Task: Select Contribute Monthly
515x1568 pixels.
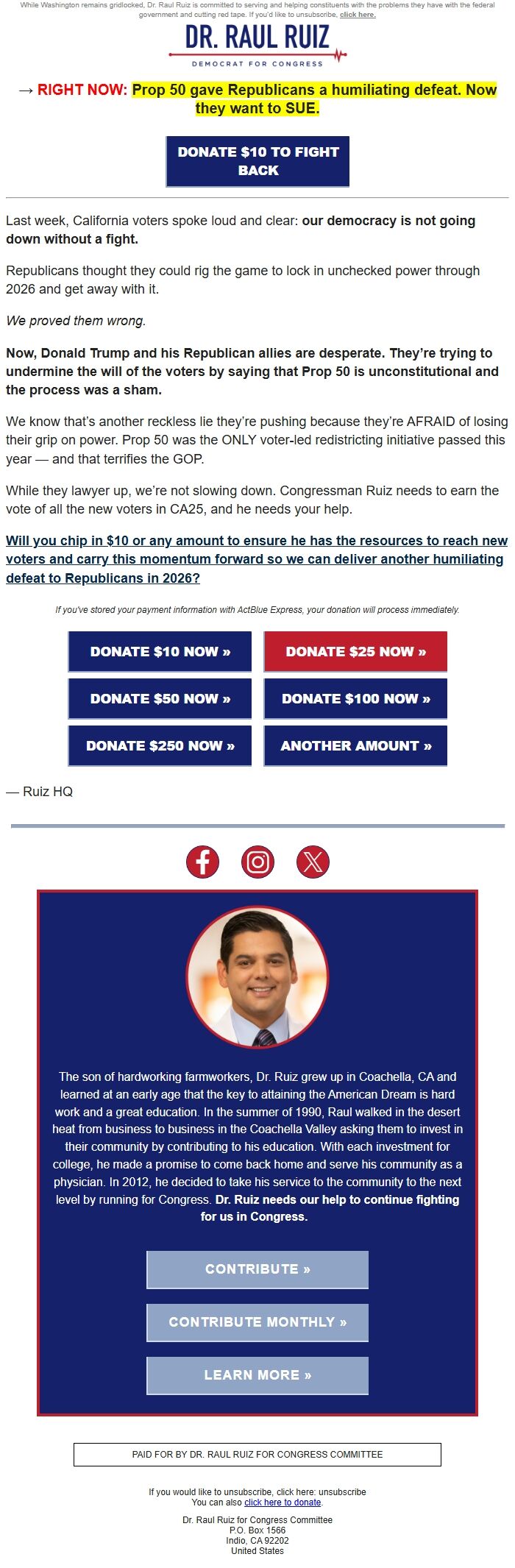Action: [x=257, y=1322]
